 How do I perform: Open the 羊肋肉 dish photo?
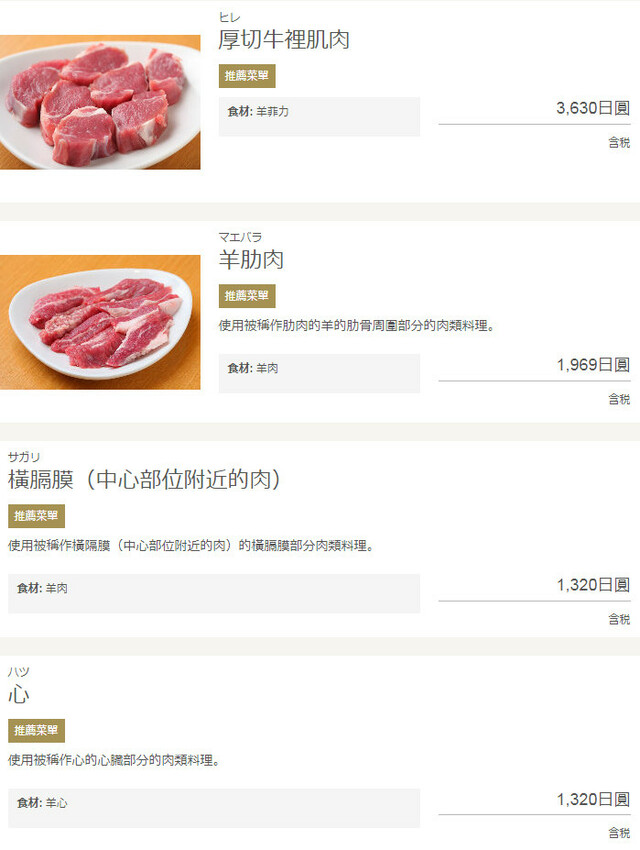click(100, 322)
